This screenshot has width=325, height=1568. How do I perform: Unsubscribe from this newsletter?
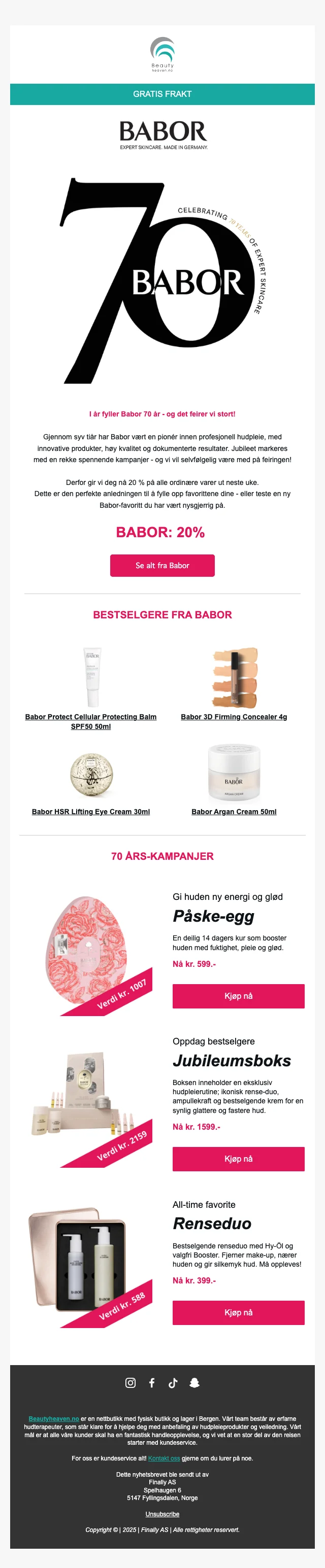[162, 1514]
